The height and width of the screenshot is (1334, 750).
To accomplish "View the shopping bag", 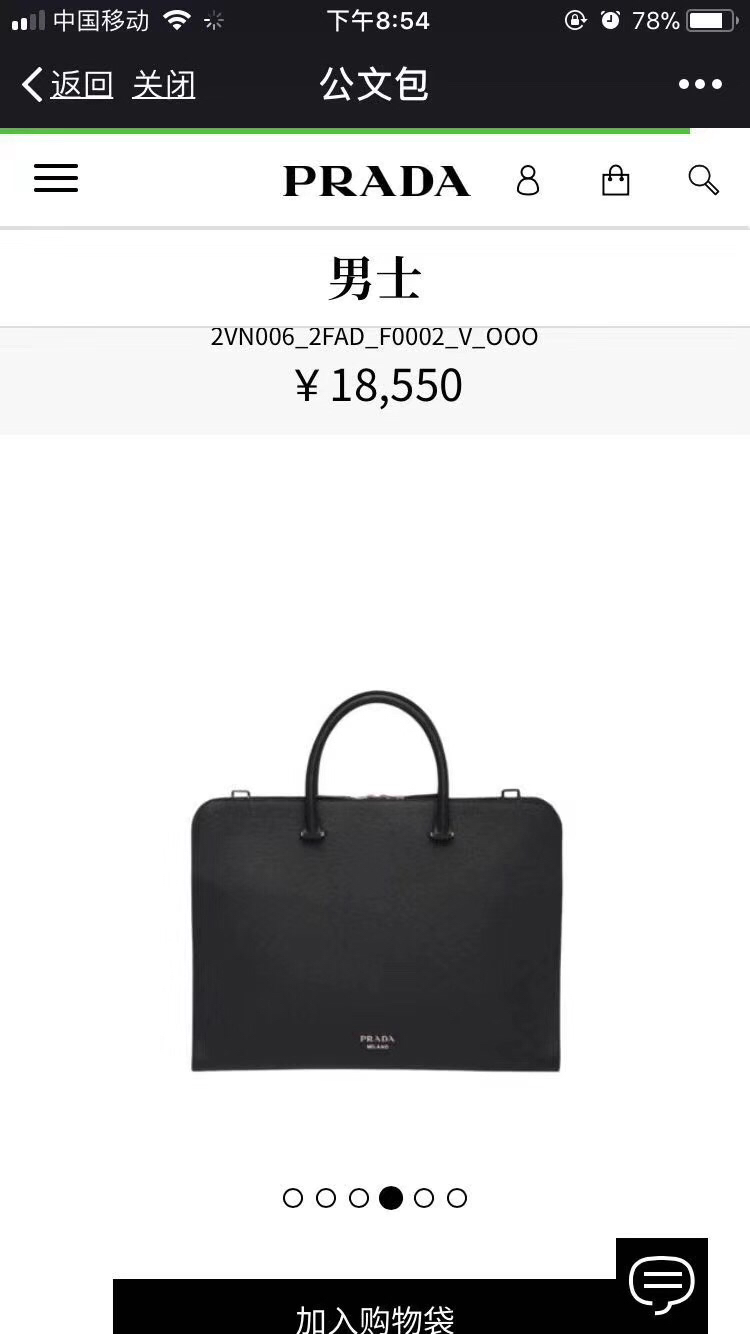I will pos(615,181).
